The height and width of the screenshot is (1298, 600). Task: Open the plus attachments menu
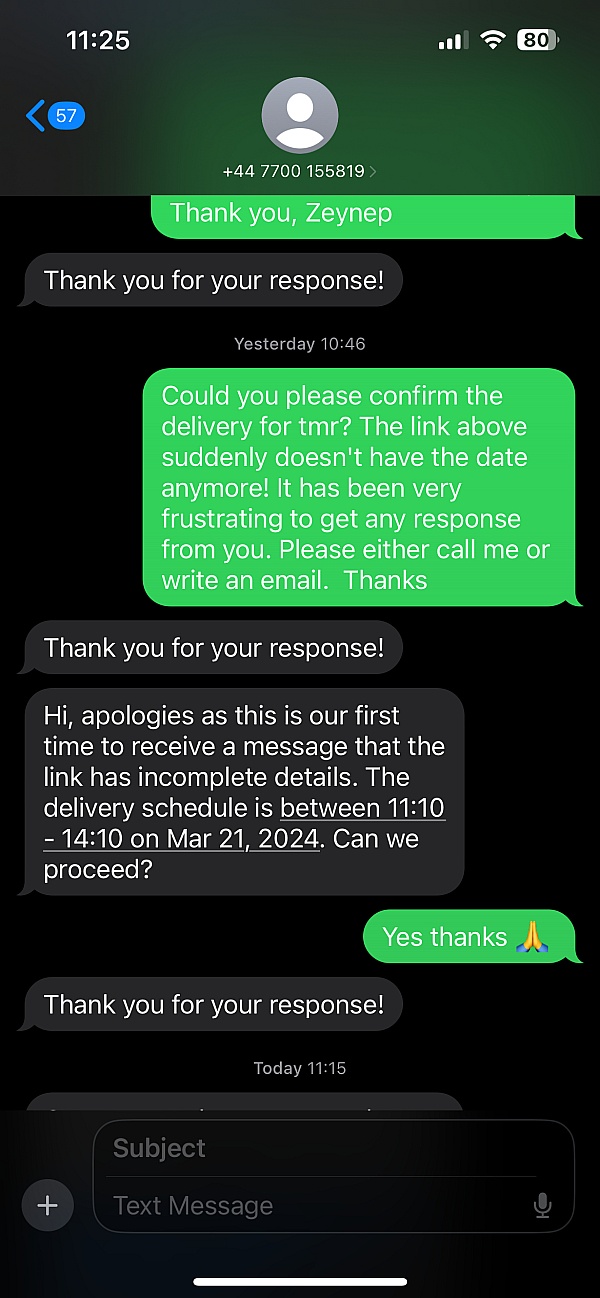(47, 1205)
